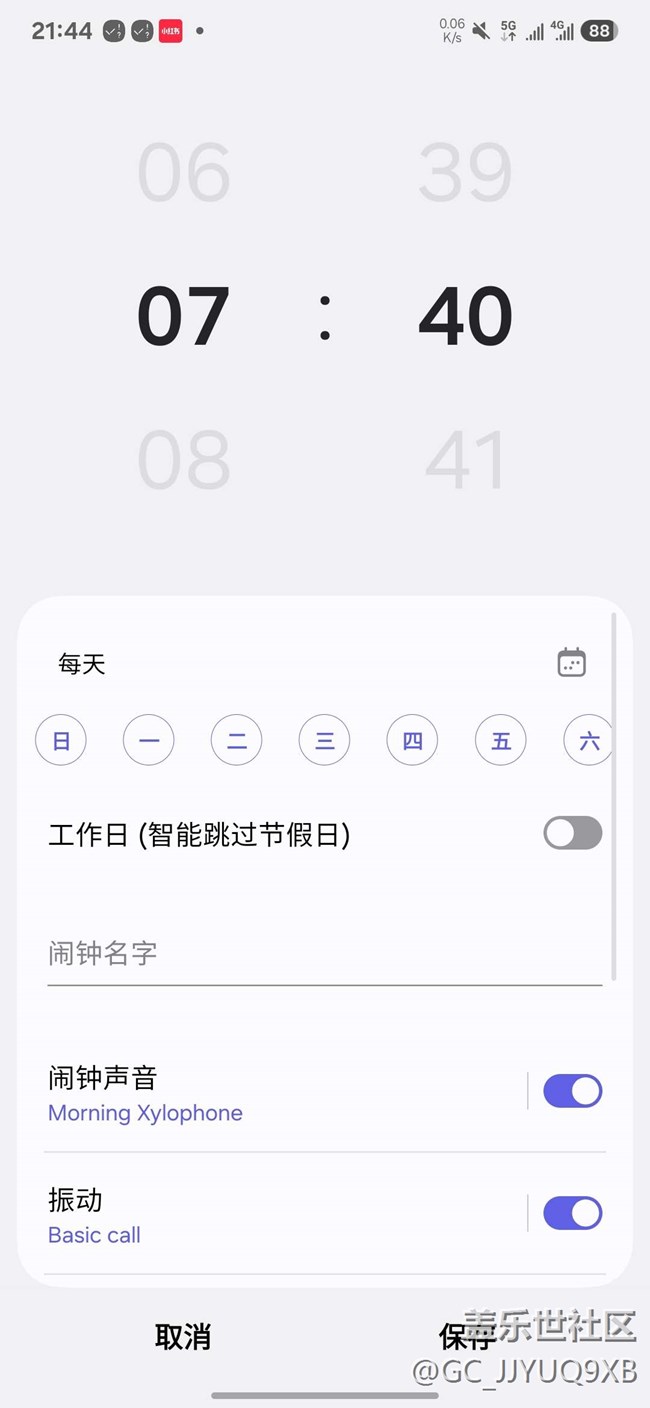
Task: Tap 取消 to cancel the alarm
Action: coord(183,1337)
